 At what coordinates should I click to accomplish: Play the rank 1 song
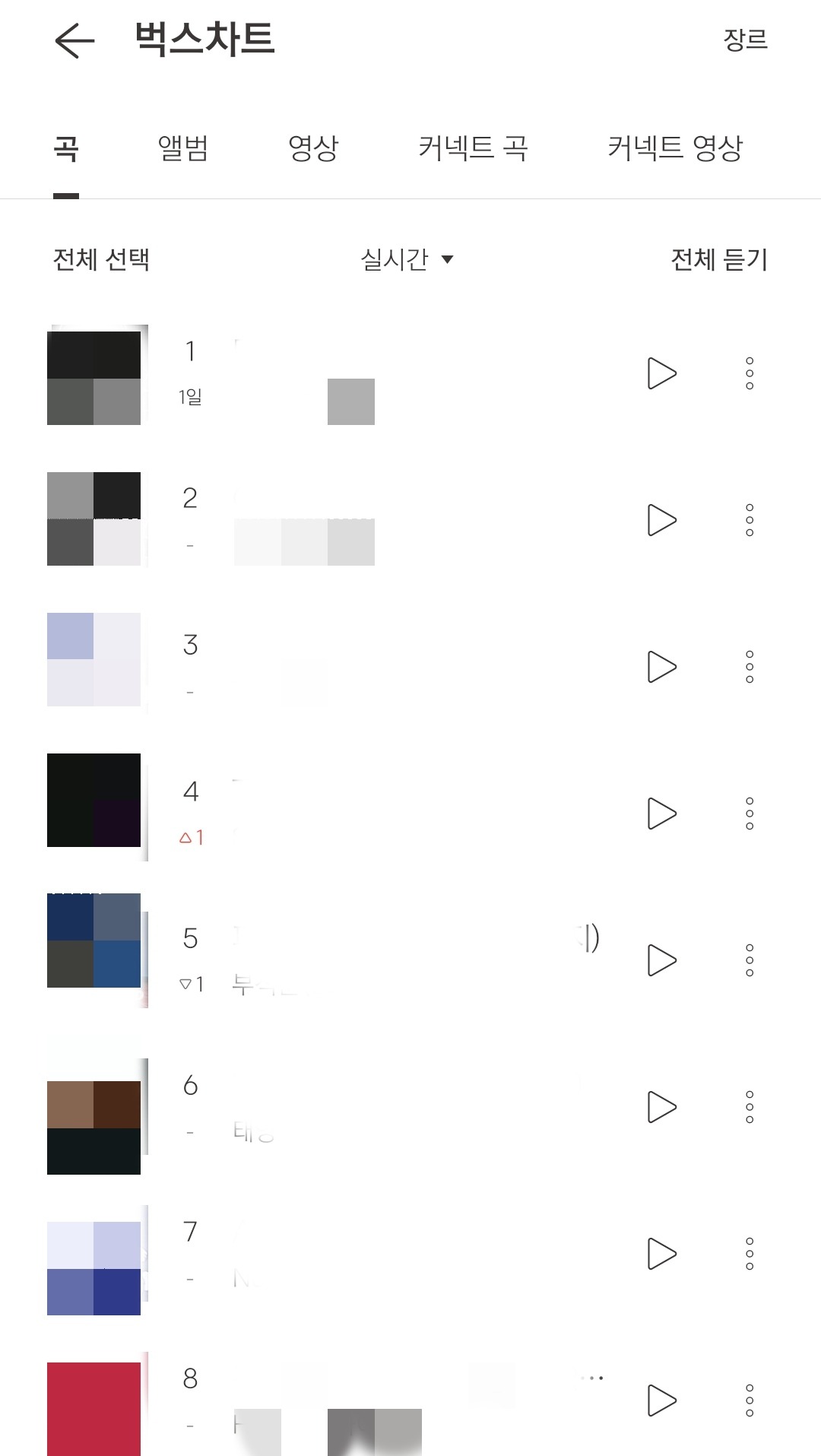(x=661, y=373)
